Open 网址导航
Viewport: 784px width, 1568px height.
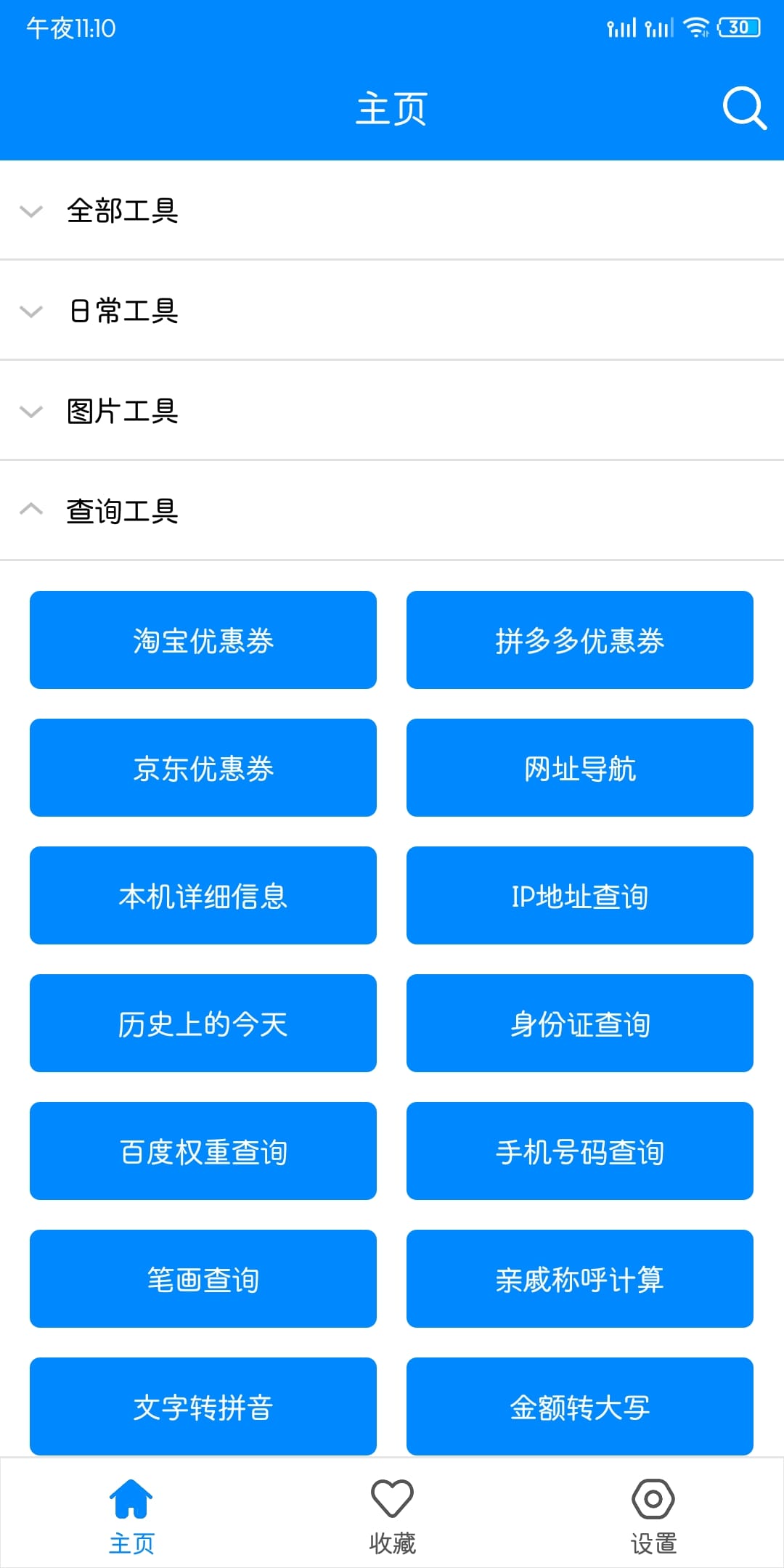[x=580, y=768]
